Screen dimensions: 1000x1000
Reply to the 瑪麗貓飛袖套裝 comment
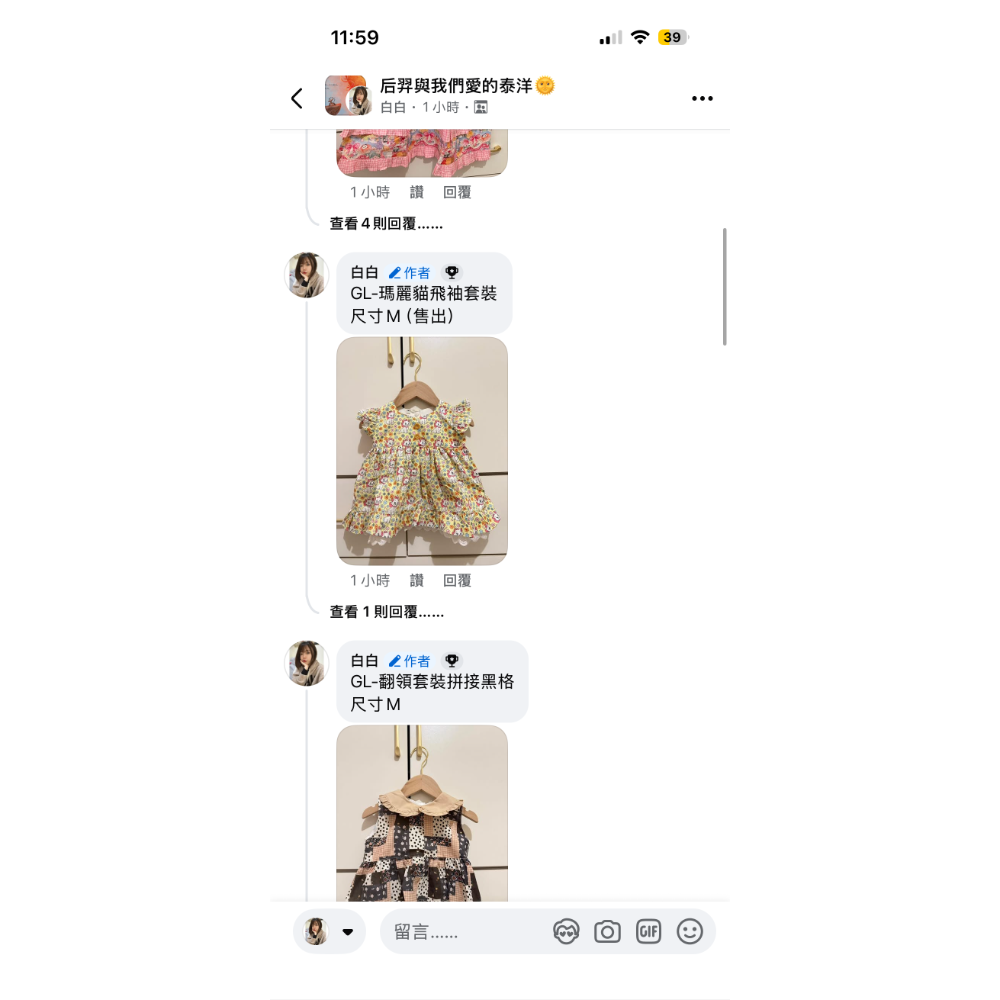[x=457, y=581]
